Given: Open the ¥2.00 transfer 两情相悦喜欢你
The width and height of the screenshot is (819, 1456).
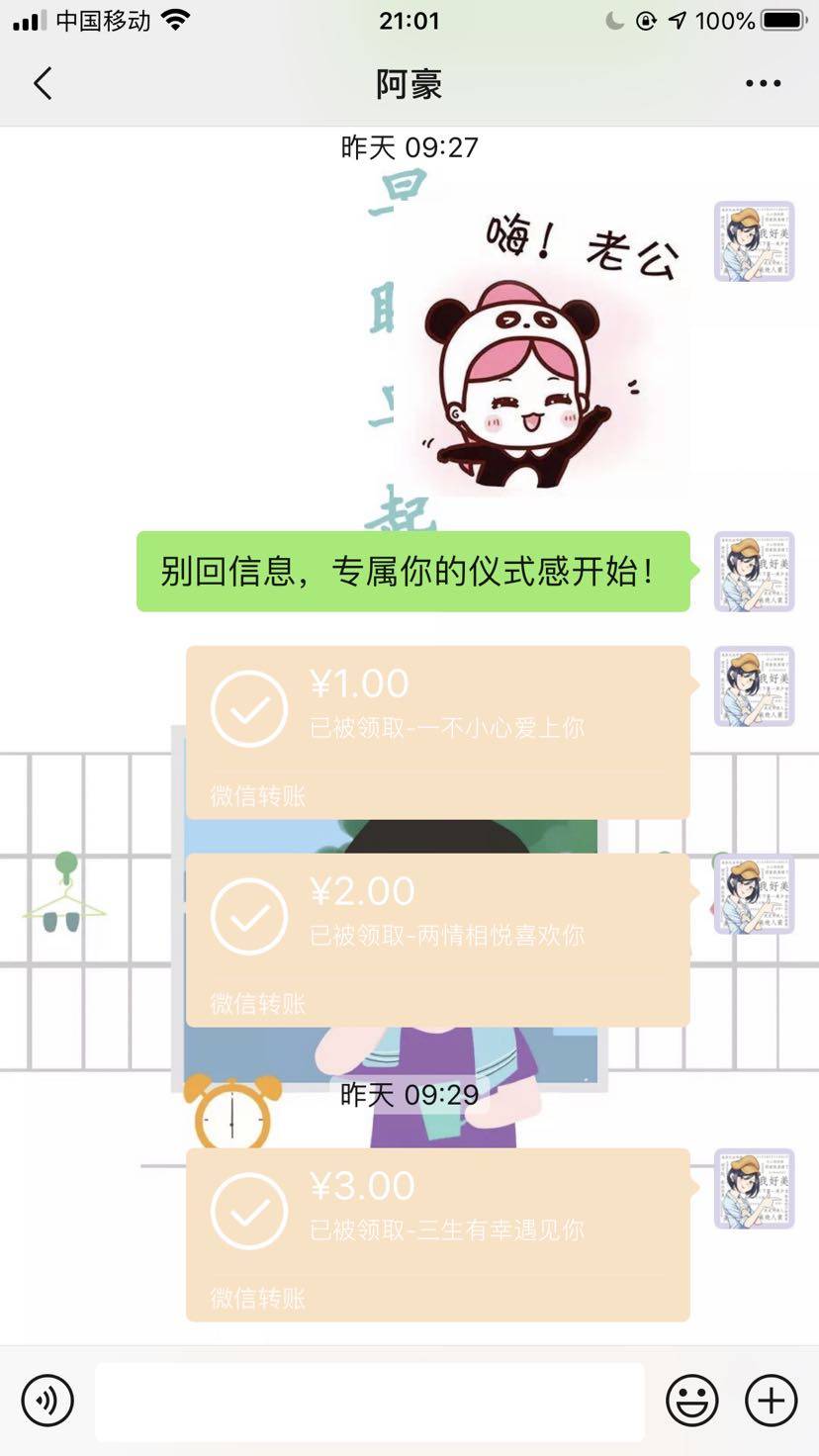Looking at the screenshot, I should point(437,940).
